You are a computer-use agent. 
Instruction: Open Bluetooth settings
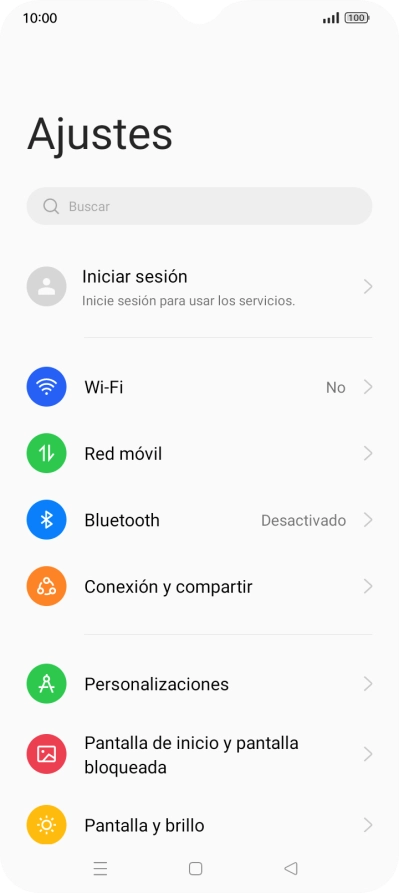point(199,520)
